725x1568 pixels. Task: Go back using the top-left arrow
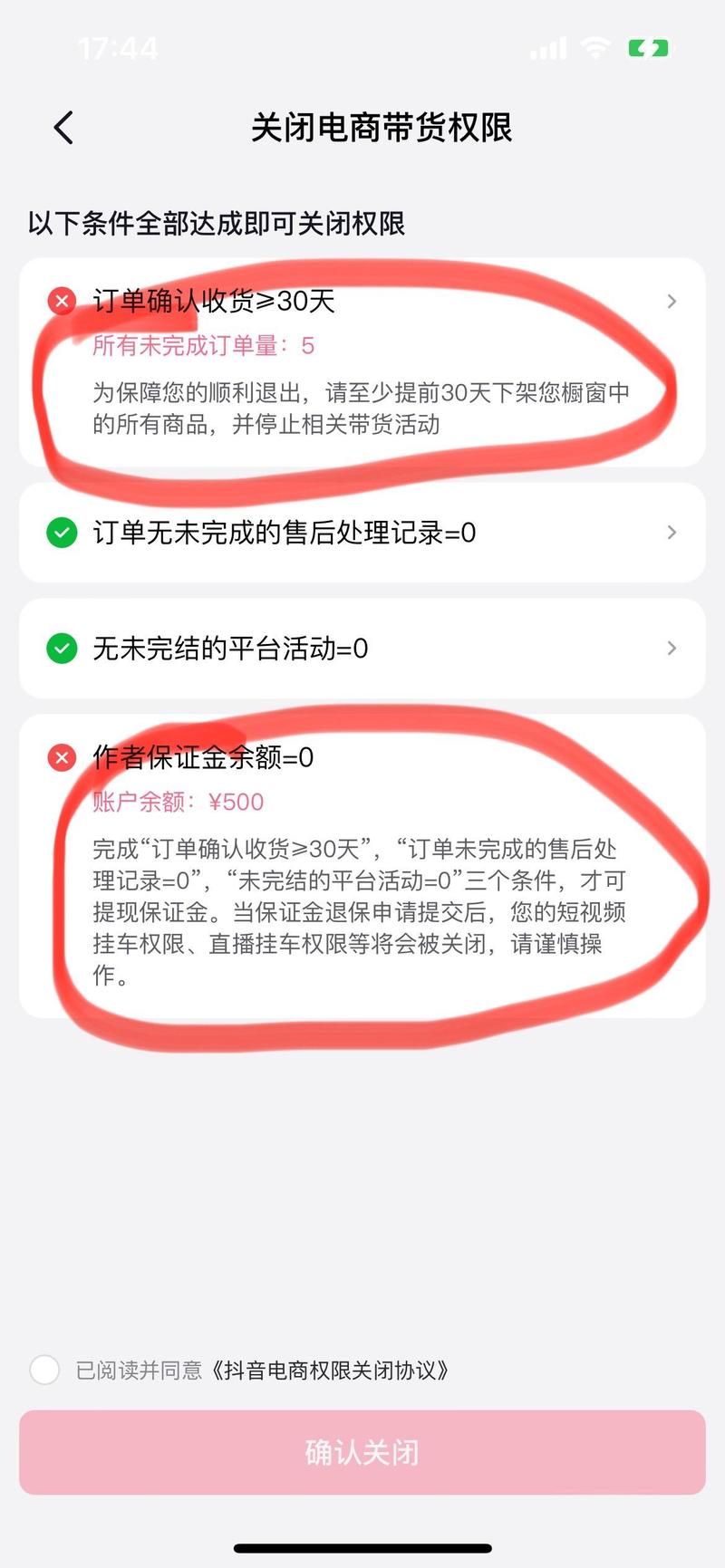pos(63,128)
